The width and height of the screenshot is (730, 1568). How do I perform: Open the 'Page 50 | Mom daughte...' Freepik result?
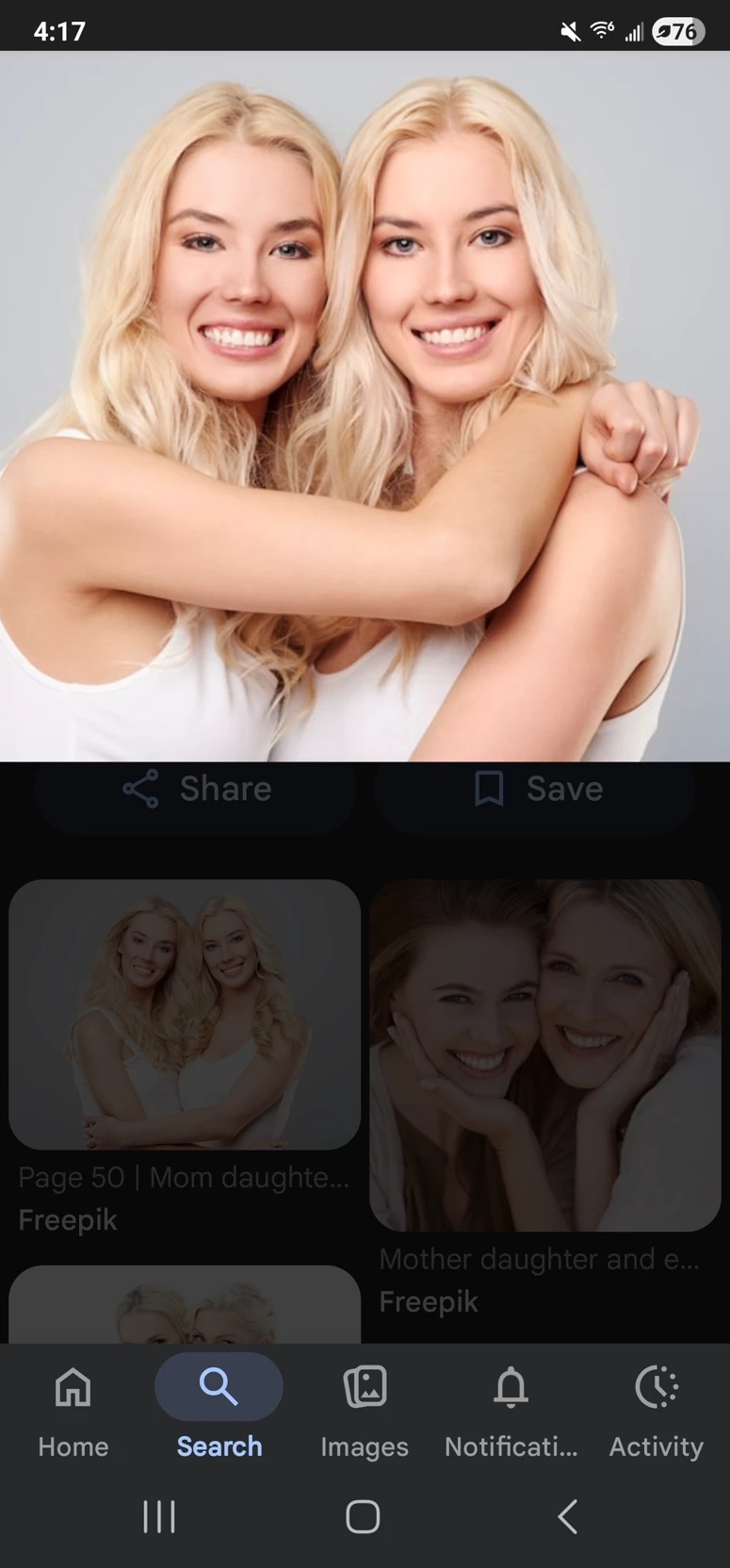tap(185, 1015)
